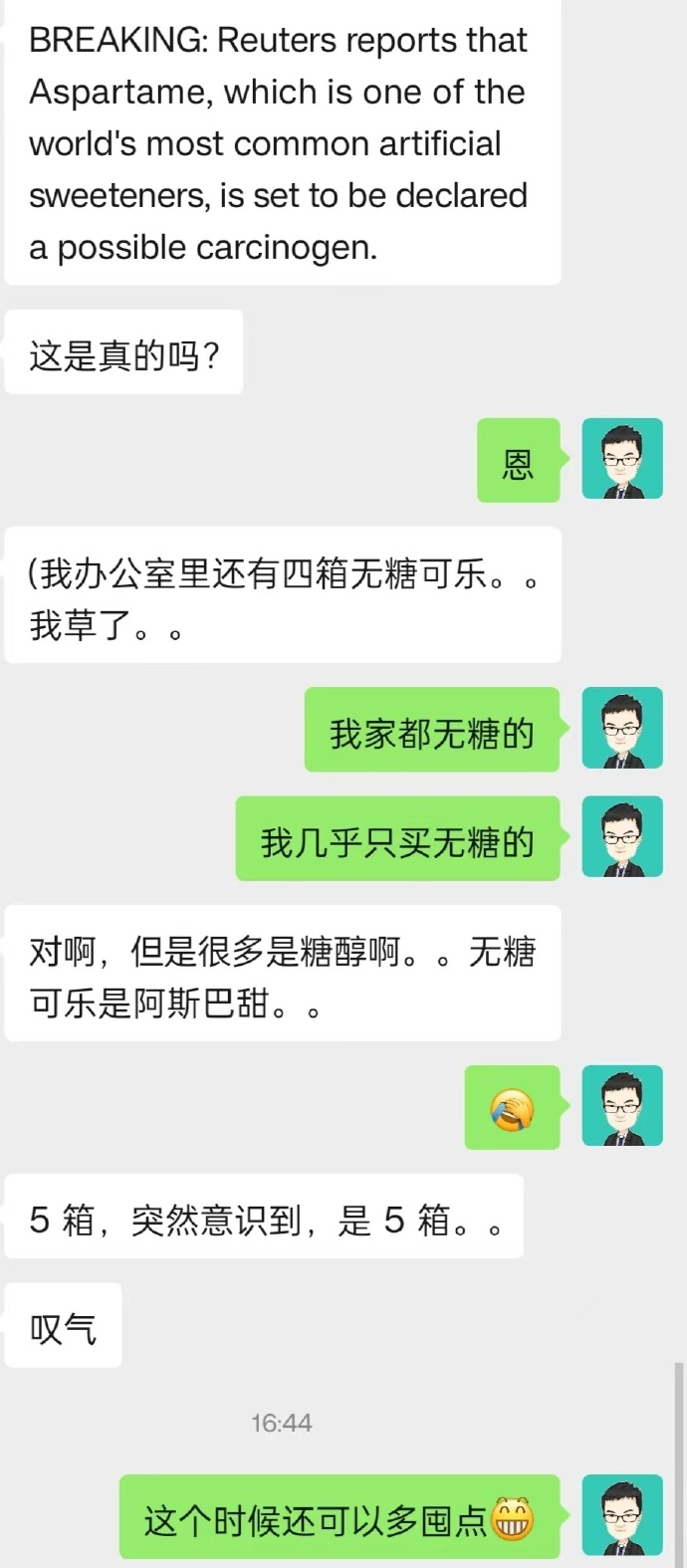Open the avatar beside the facepalm emoji message

tap(621, 1106)
